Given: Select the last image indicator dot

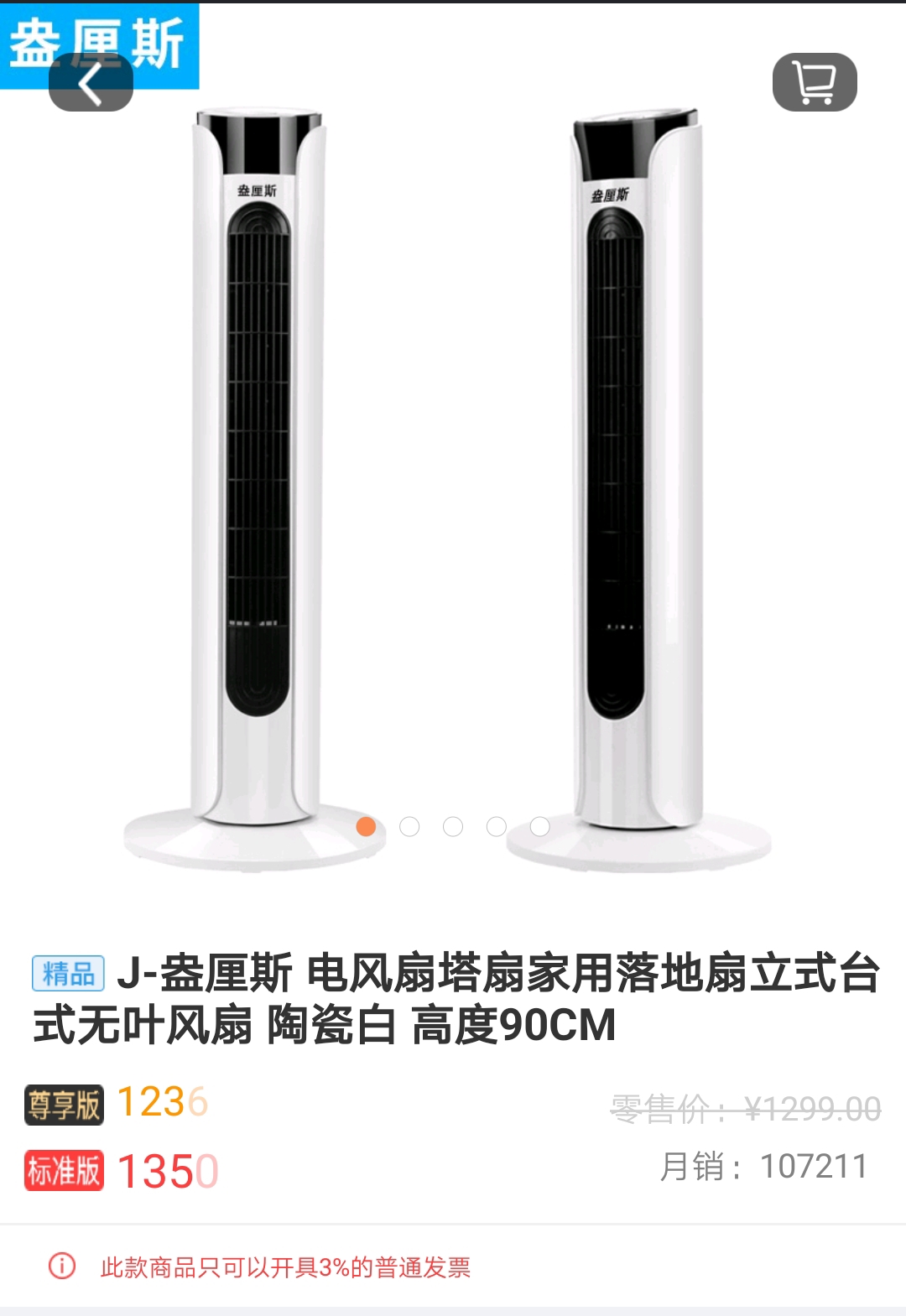Looking at the screenshot, I should 540,827.
